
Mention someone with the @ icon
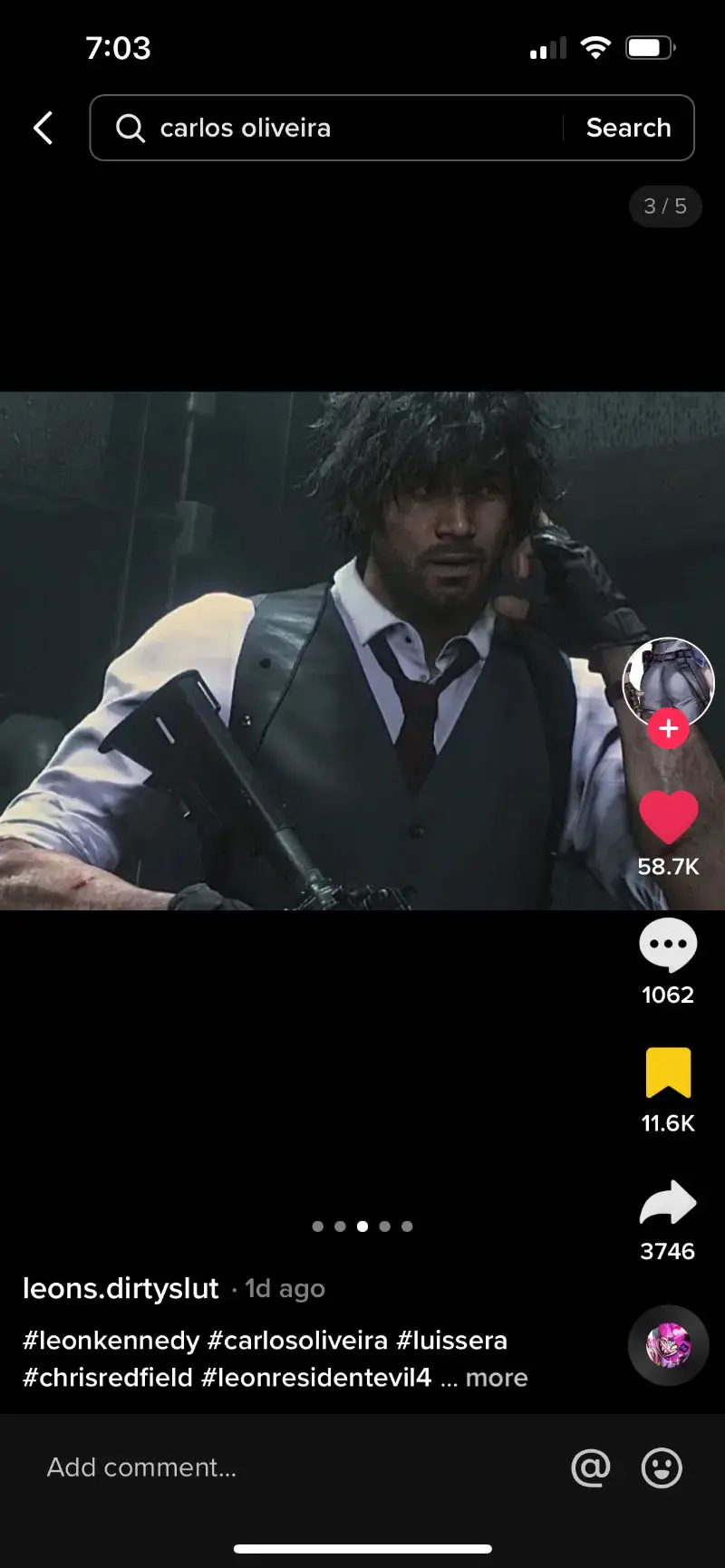click(x=590, y=1467)
